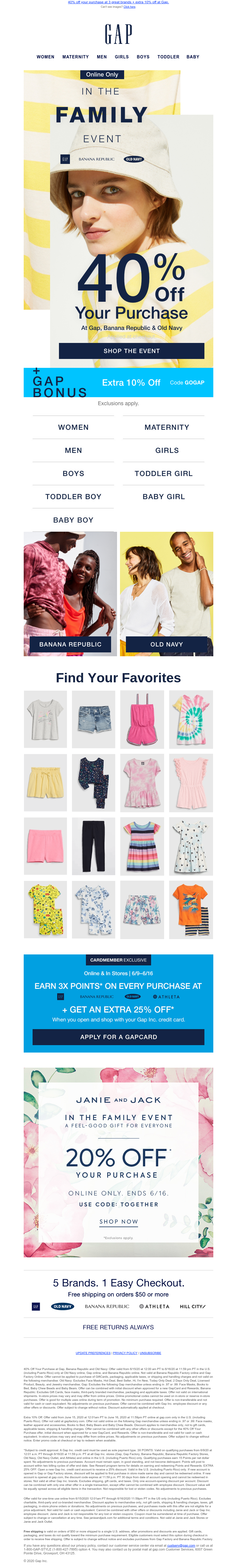View the yellow shorts product
This screenshot has width=237, height=1568.
coord(46,782)
